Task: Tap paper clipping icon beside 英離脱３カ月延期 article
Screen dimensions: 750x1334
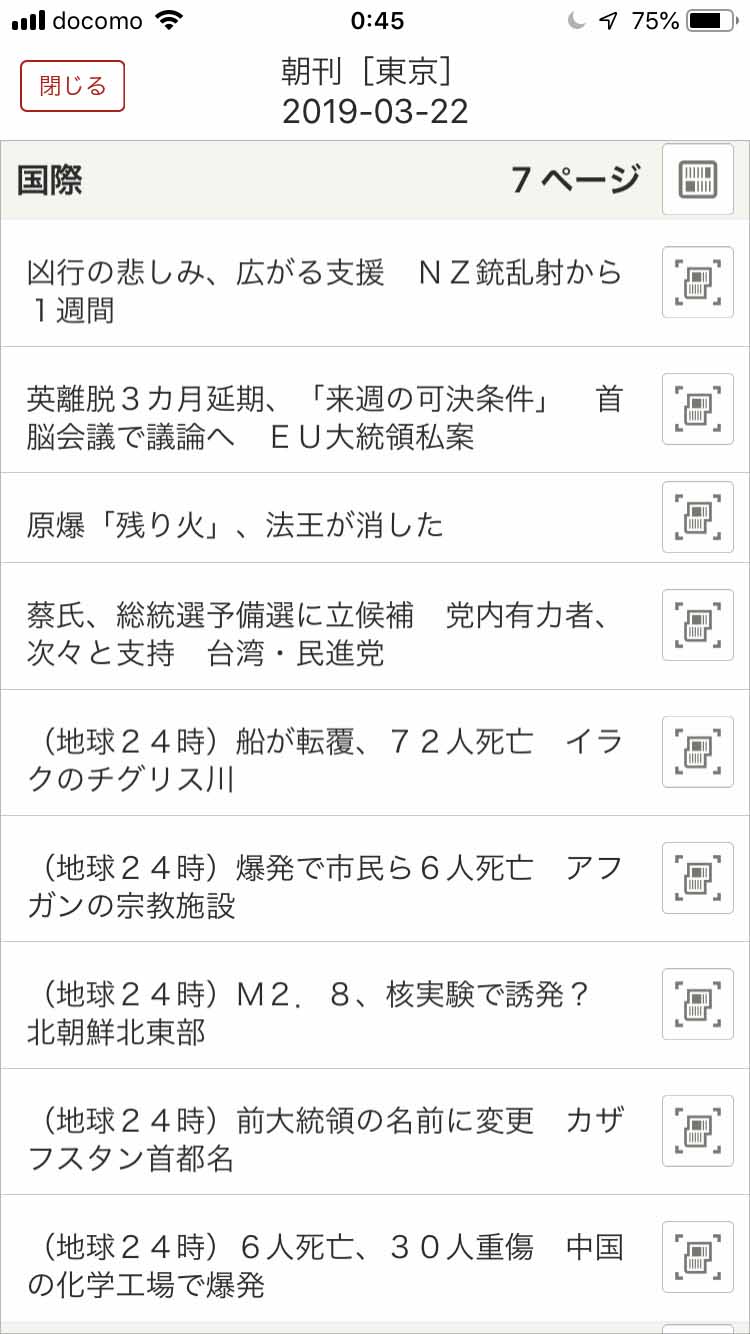Action: click(x=697, y=410)
